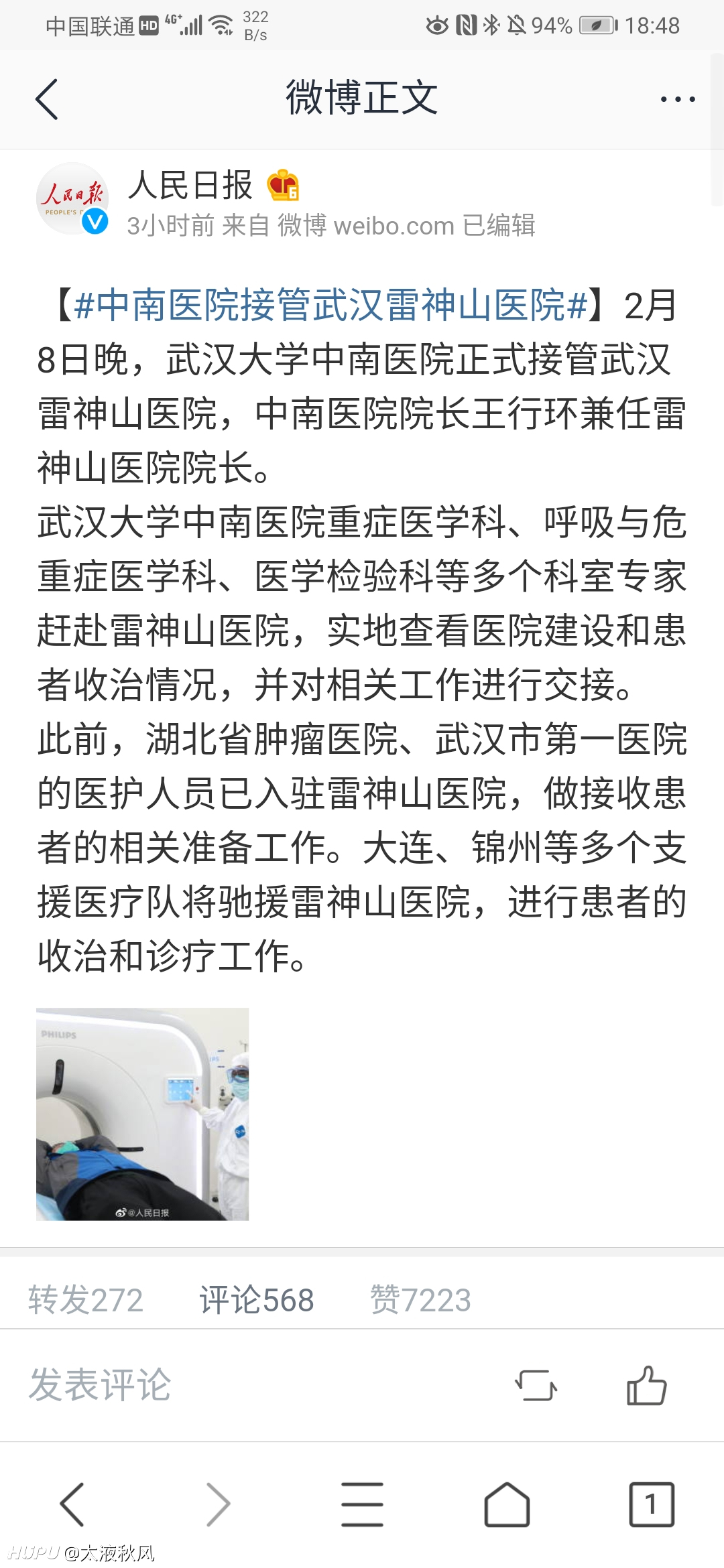This screenshot has height=1568, width=724.
Task: Like this post with thumbs-up
Action: pyautogui.click(x=646, y=1384)
